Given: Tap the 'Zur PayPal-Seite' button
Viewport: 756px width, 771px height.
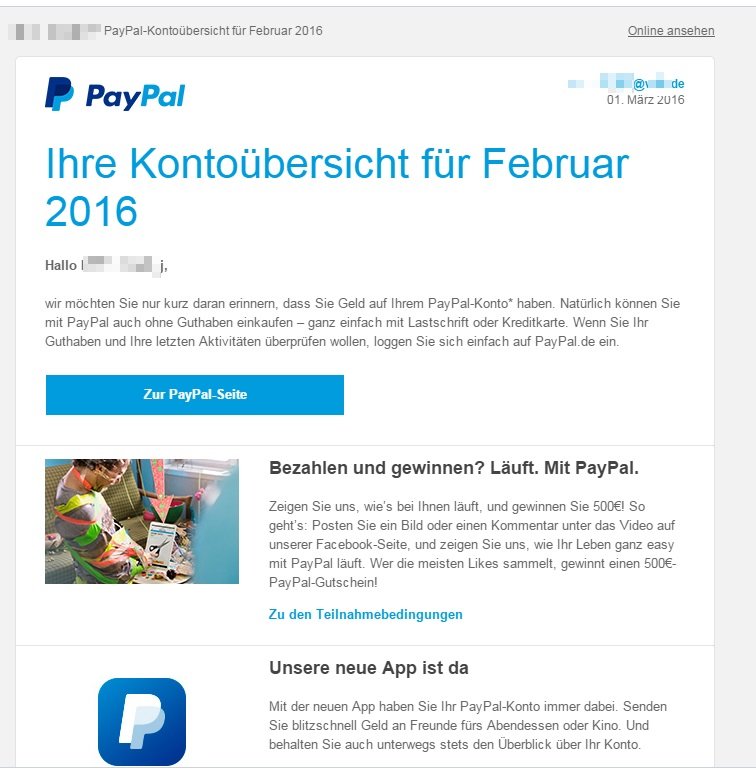Looking at the screenshot, I should [195, 395].
